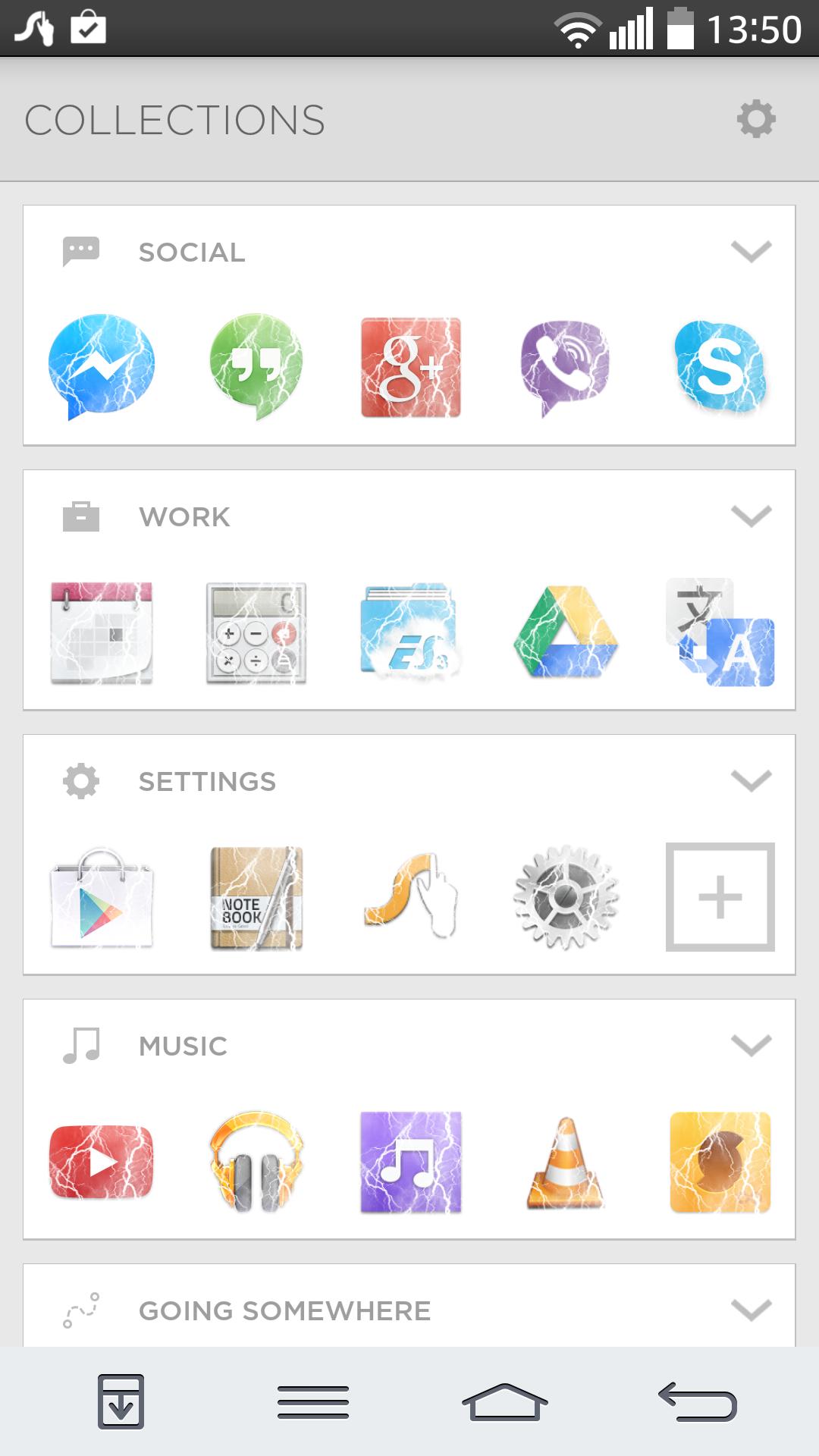Launch YouTube

[101, 1162]
